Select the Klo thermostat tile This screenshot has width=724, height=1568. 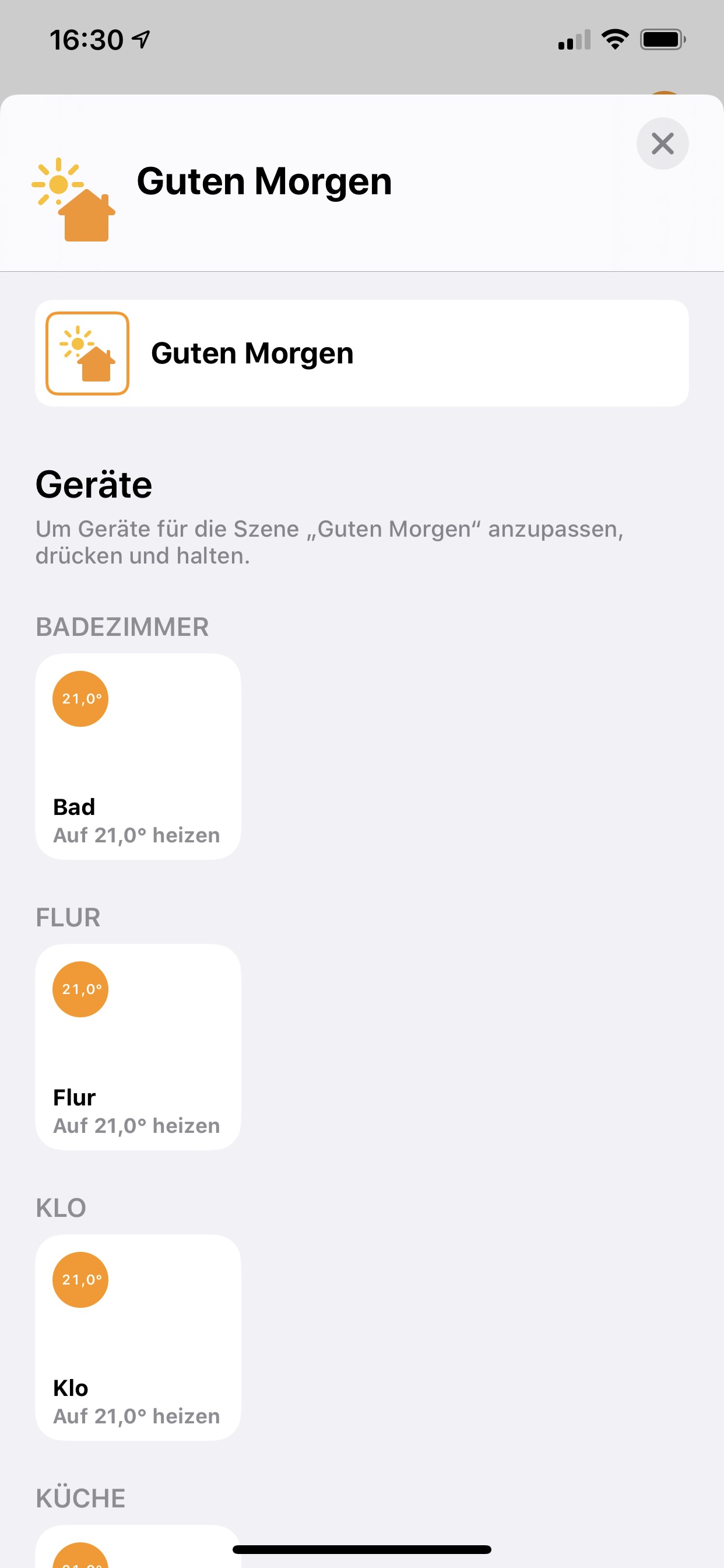pyautogui.click(x=138, y=1338)
